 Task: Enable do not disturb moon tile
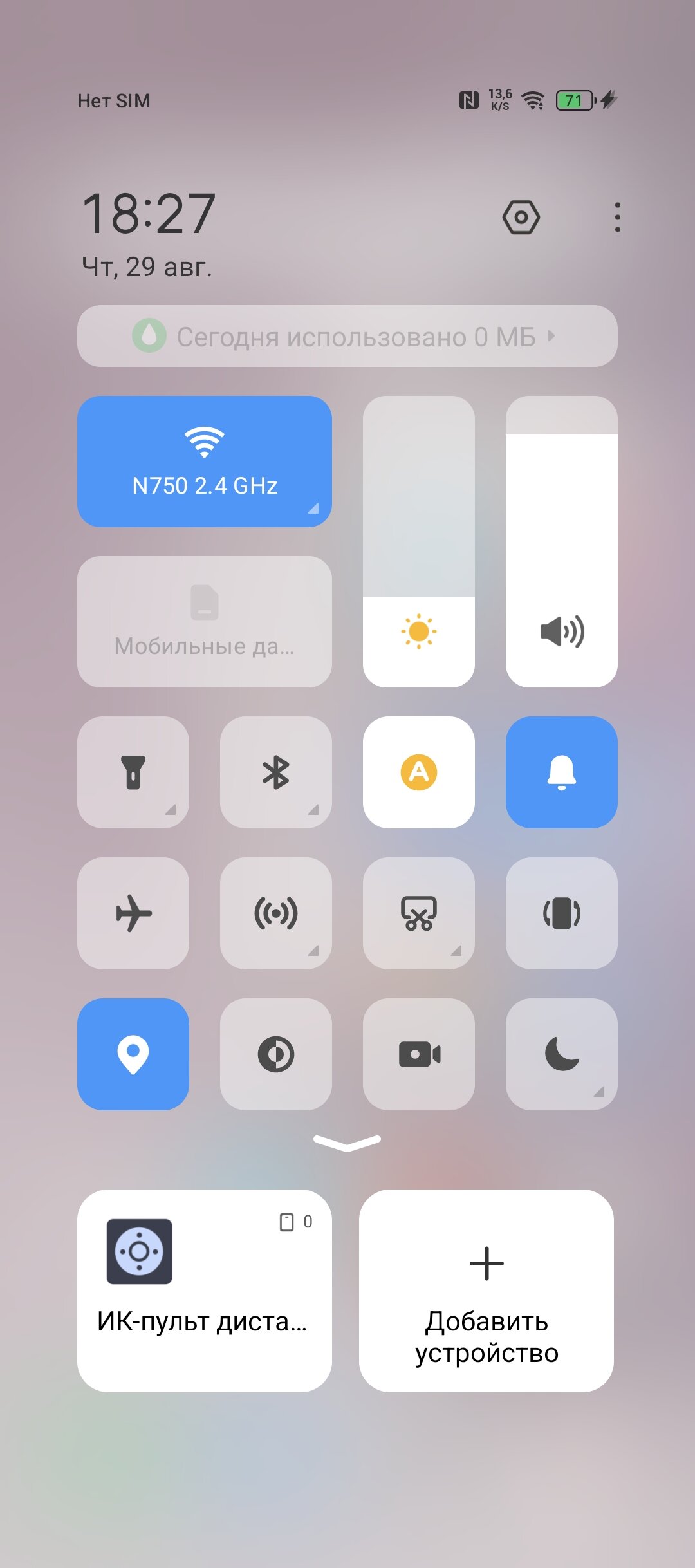tap(562, 1054)
